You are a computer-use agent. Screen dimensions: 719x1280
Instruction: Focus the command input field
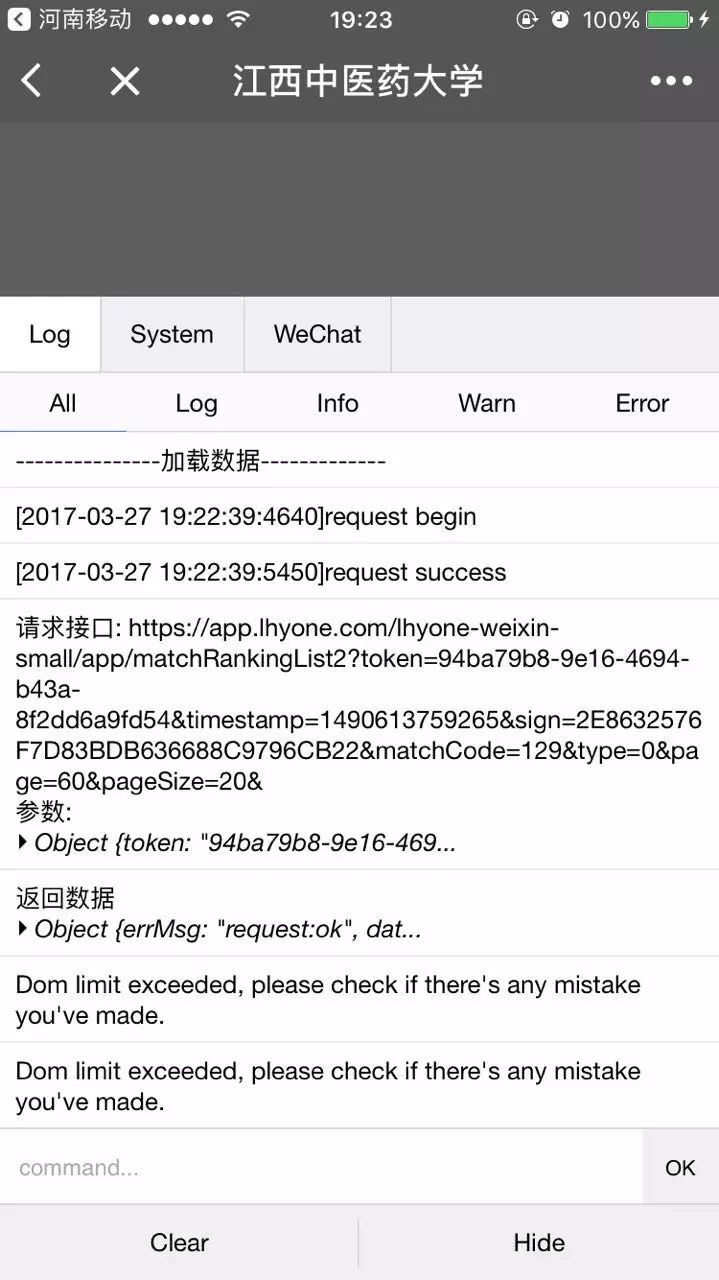click(x=320, y=1168)
